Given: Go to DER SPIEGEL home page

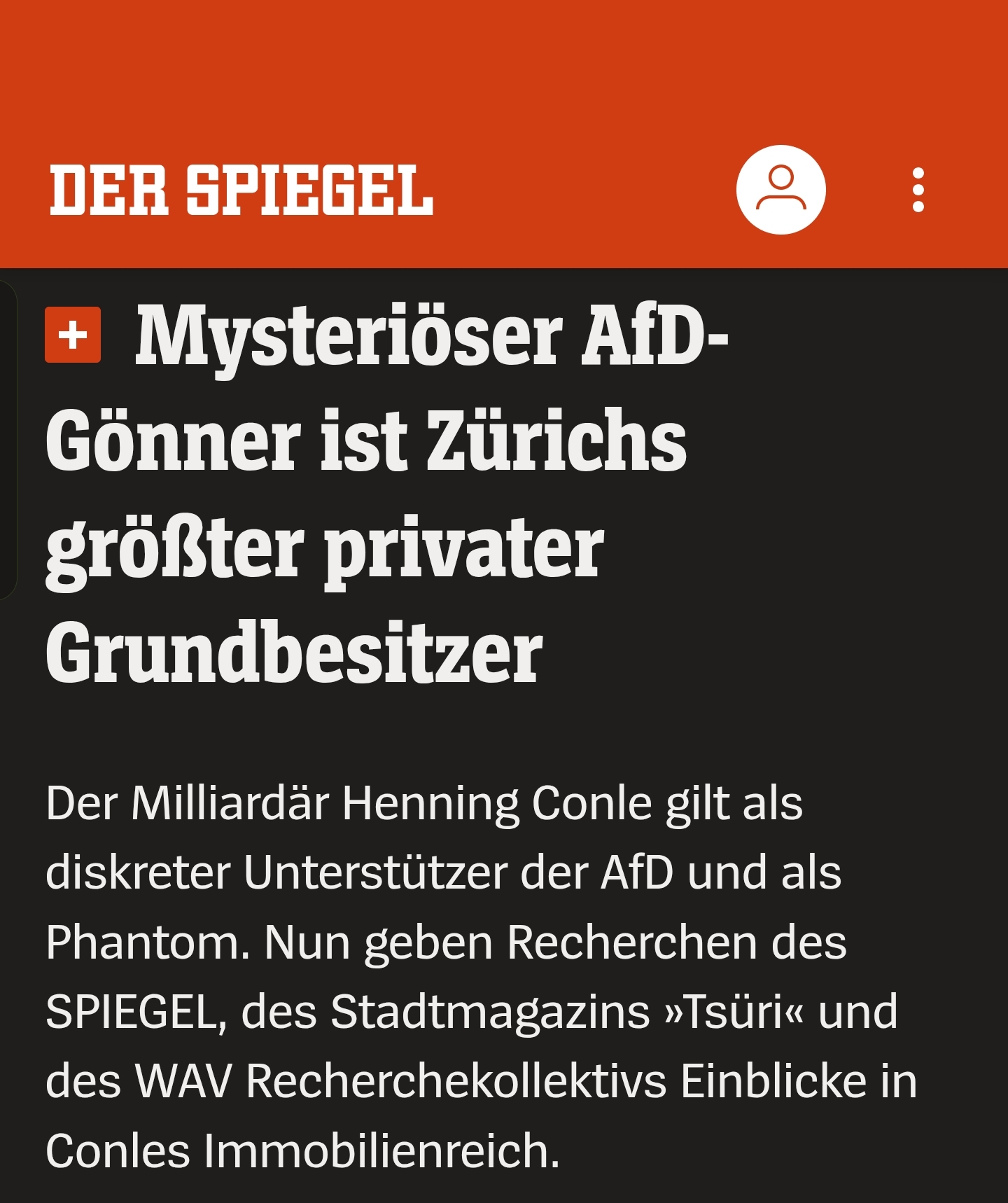Looking at the screenshot, I should coord(241,190).
